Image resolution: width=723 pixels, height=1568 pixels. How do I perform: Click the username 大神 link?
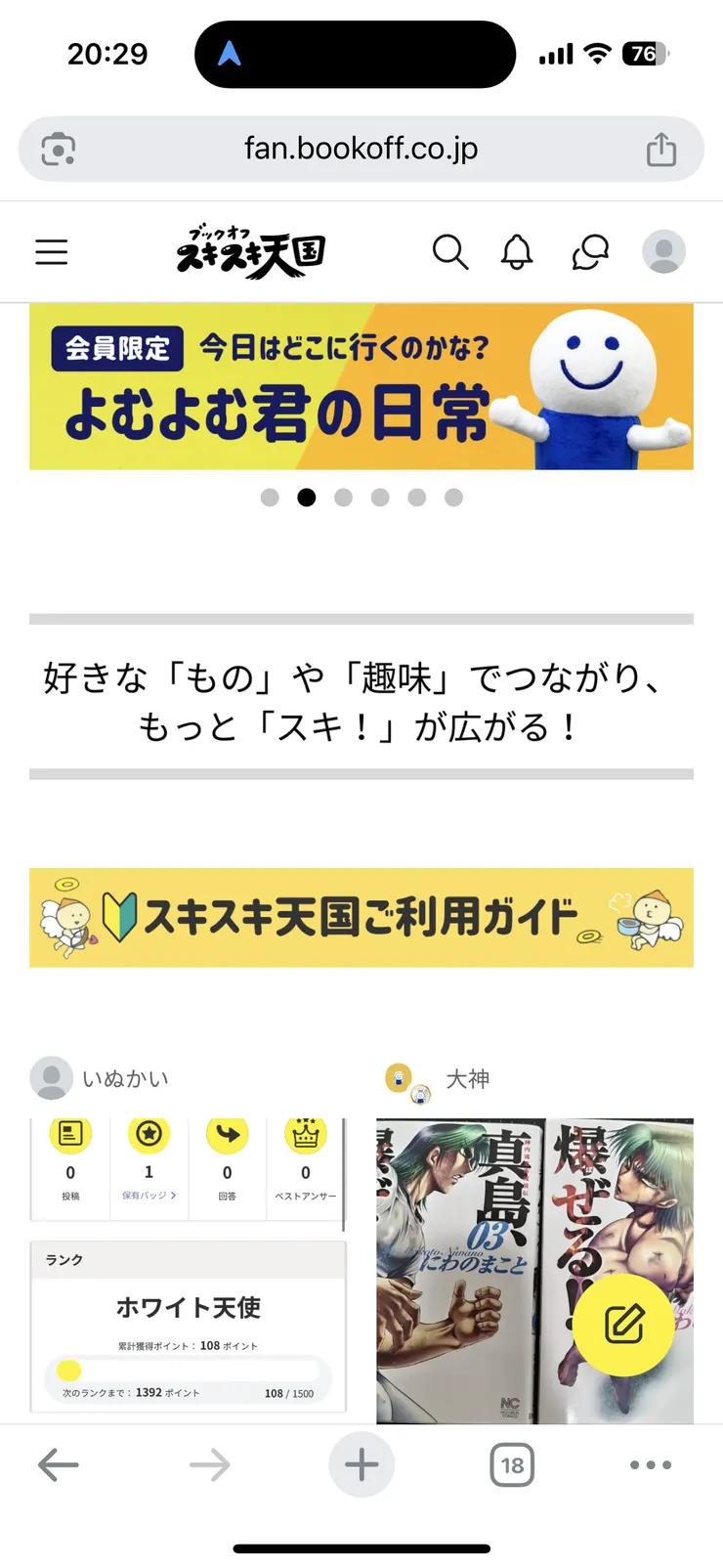tap(468, 1079)
